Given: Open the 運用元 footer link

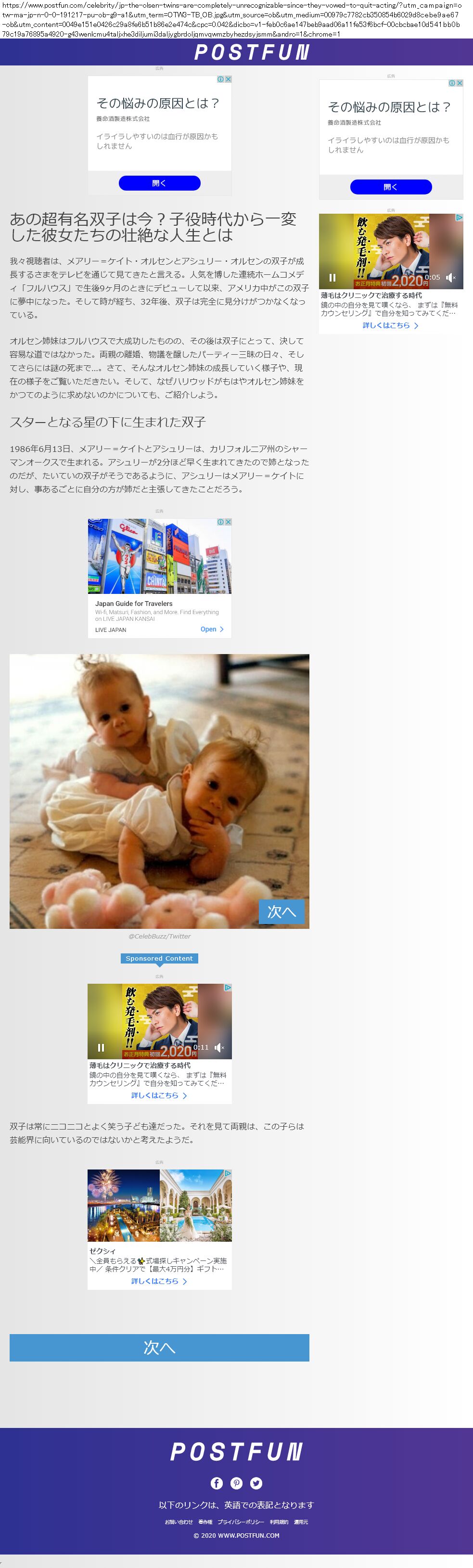Looking at the screenshot, I should click(x=301, y=1522).
